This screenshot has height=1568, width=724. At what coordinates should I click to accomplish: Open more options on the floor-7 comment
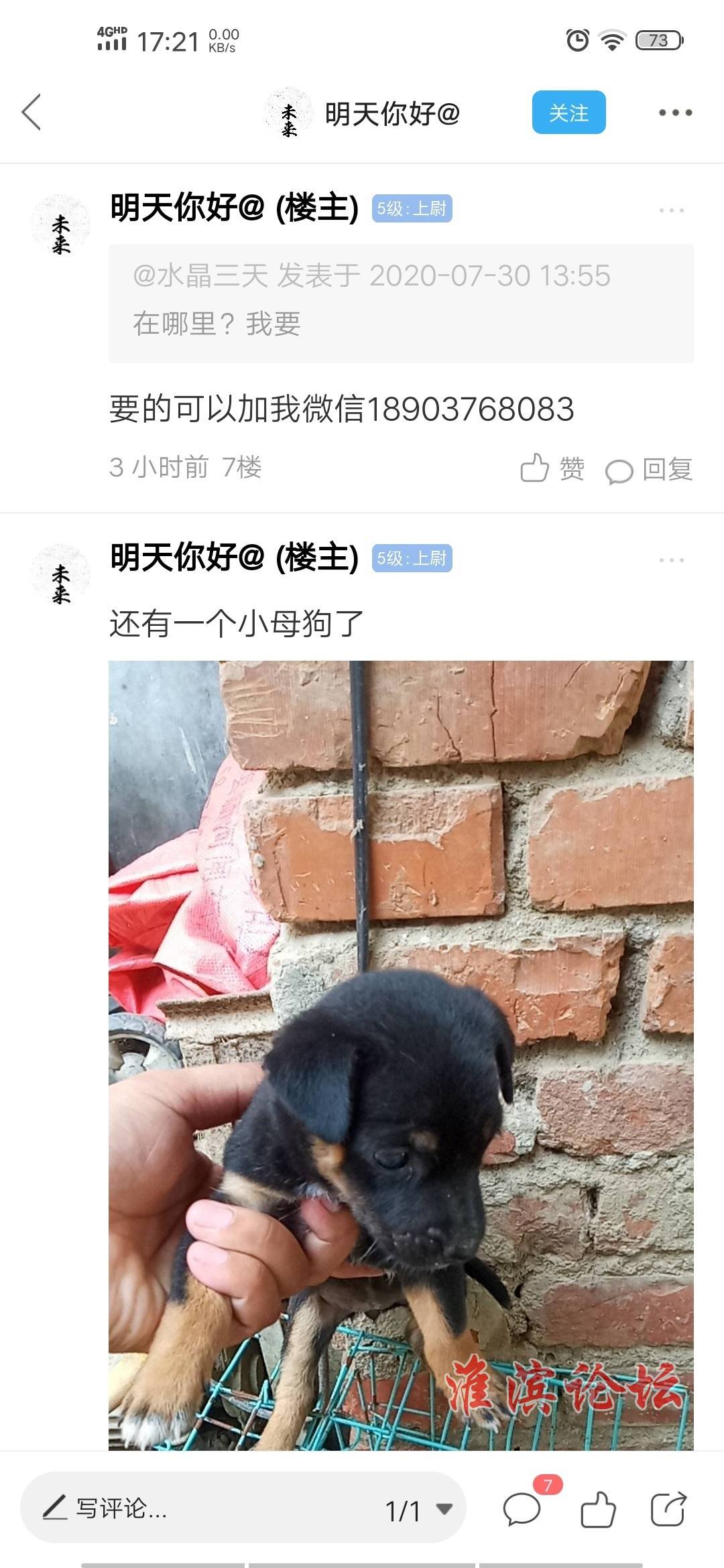point(671,210)
